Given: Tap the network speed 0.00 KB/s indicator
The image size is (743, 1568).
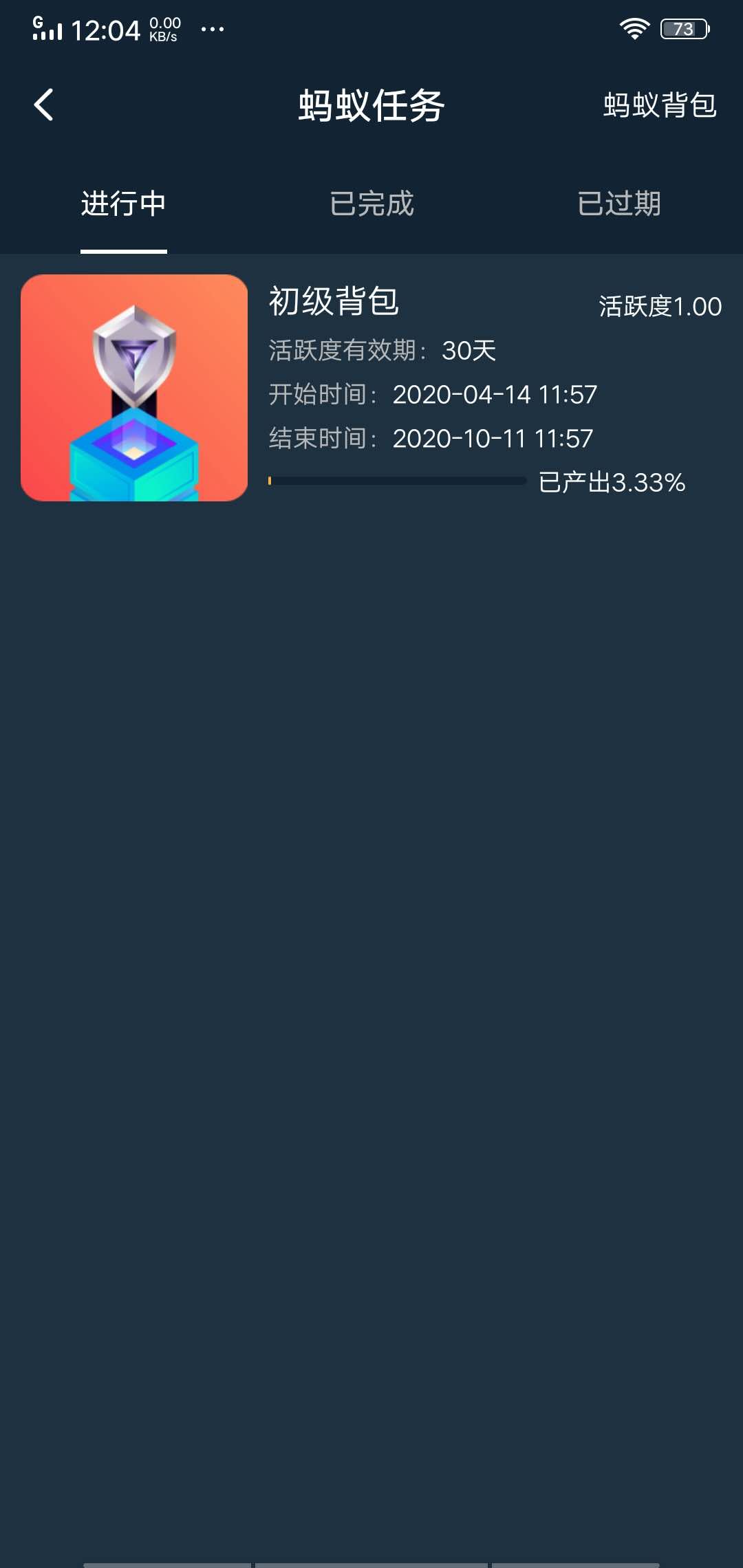Looking at the screenshot, I should 164,28.
